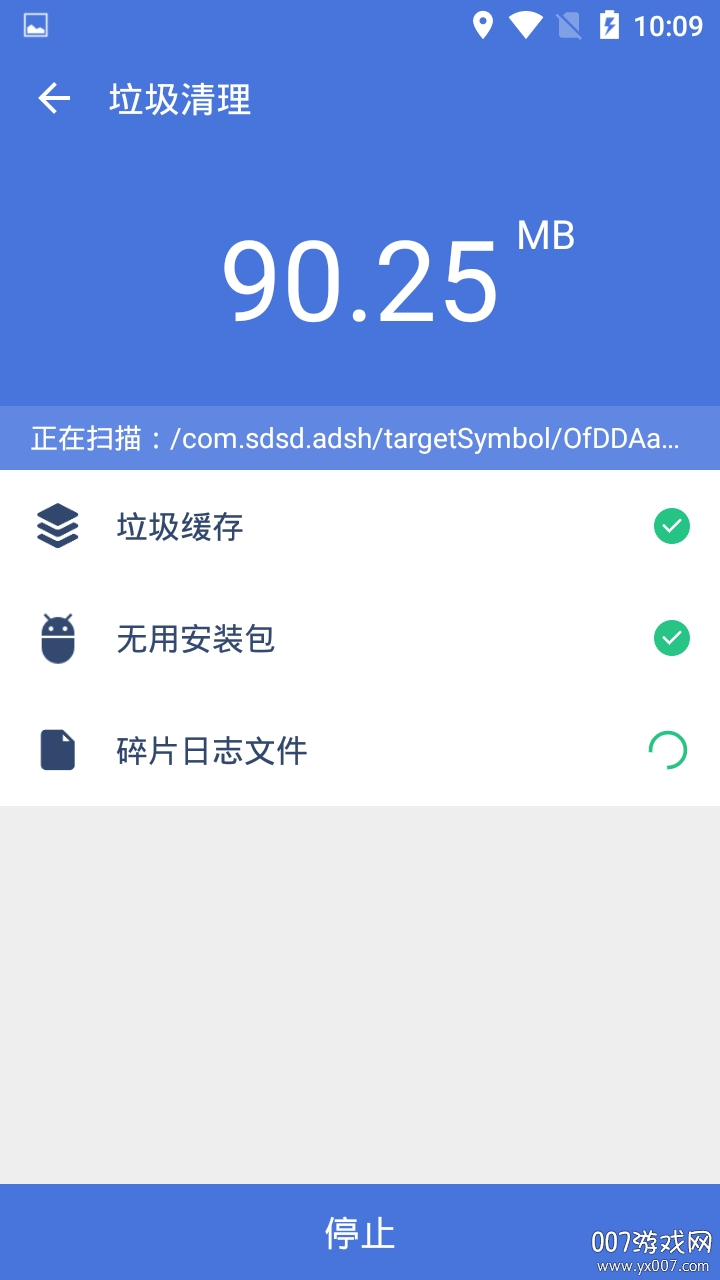Viewport: 720px width, 1280px height.
Task: Click the location pin icon in status bar
Action: [483, 25]
